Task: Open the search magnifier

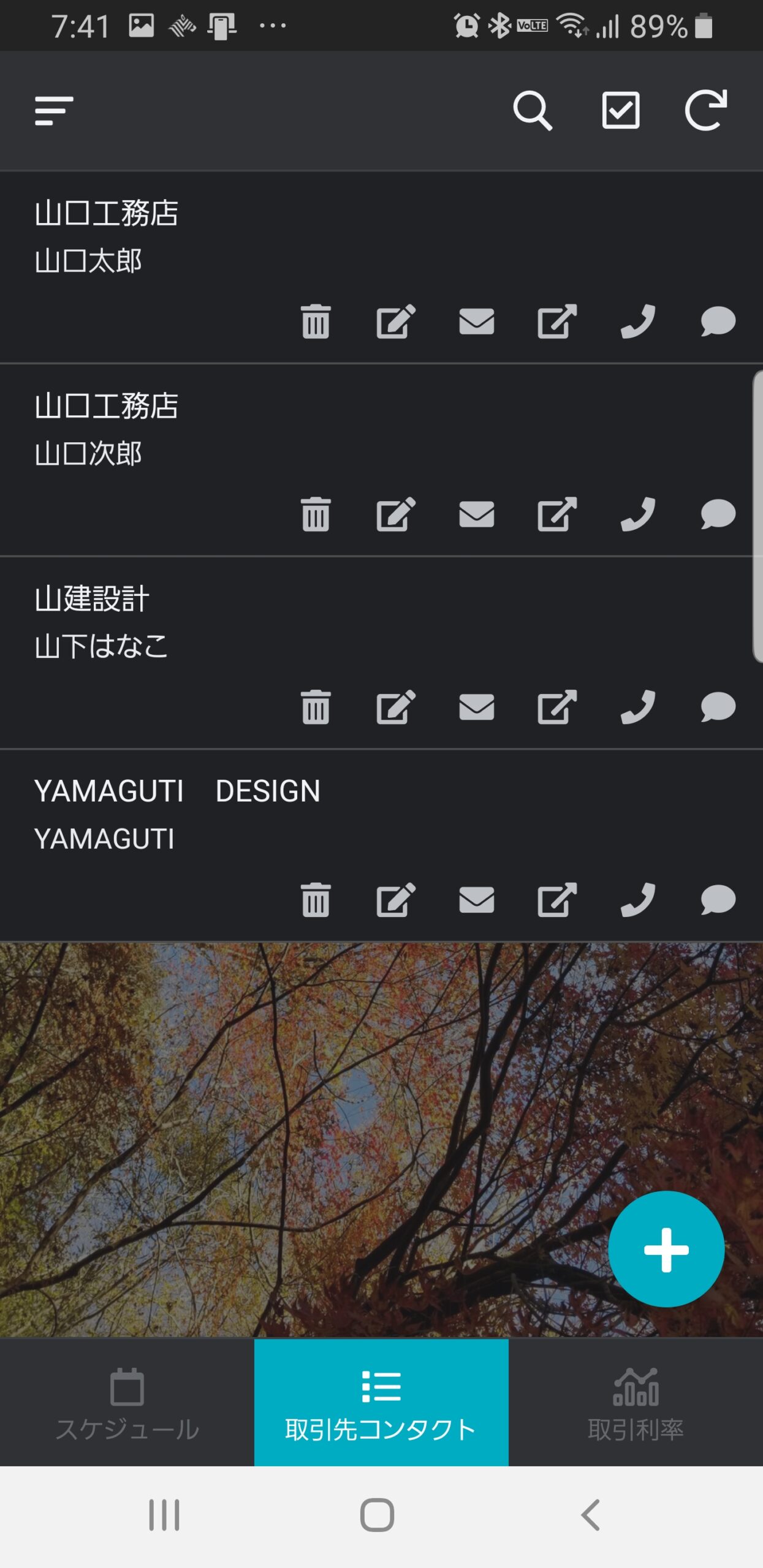Action: click(x=533, y=111)
